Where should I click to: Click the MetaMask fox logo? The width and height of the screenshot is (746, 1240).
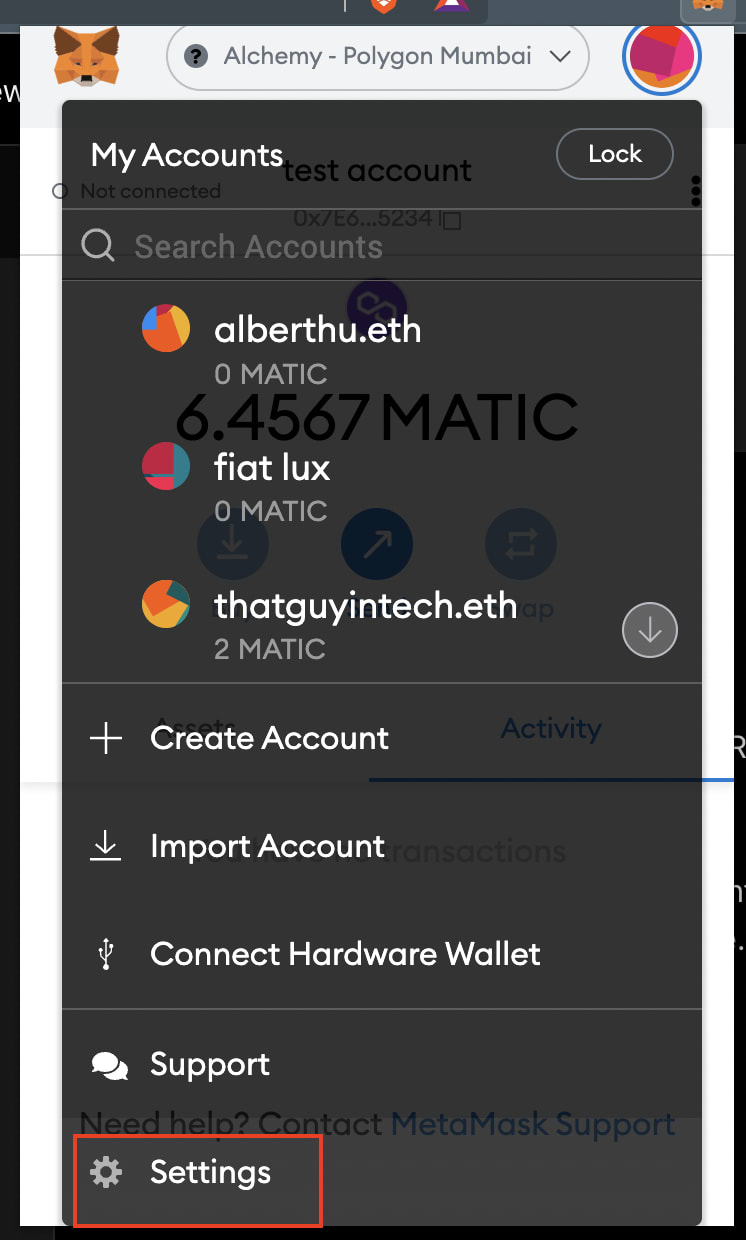tap(87, 56)
